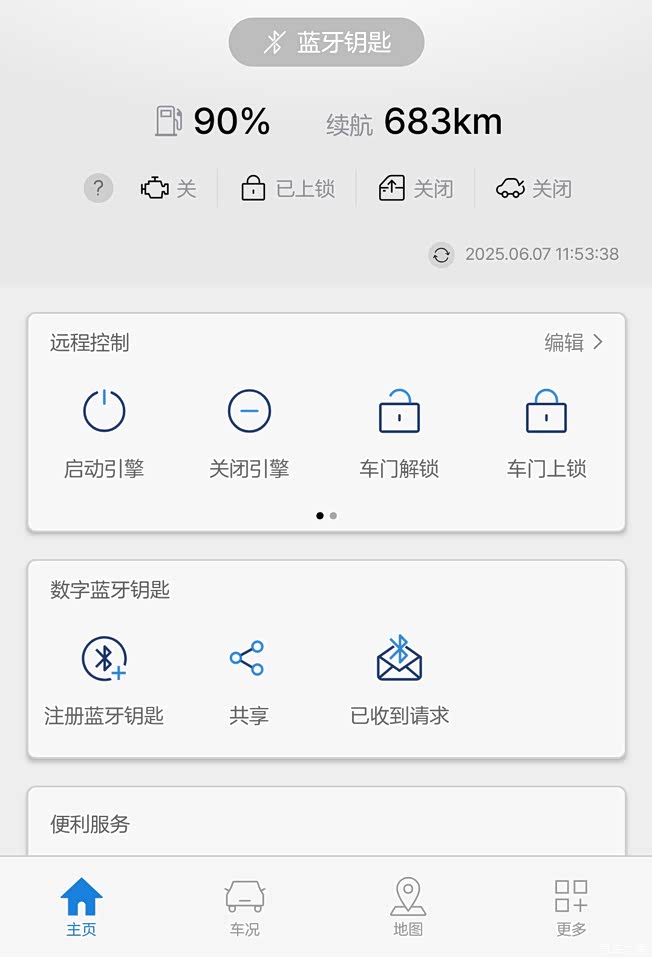Screen dimensions: 652x960
Task: Open the question mark help icon
Action: tap(98, 188)
